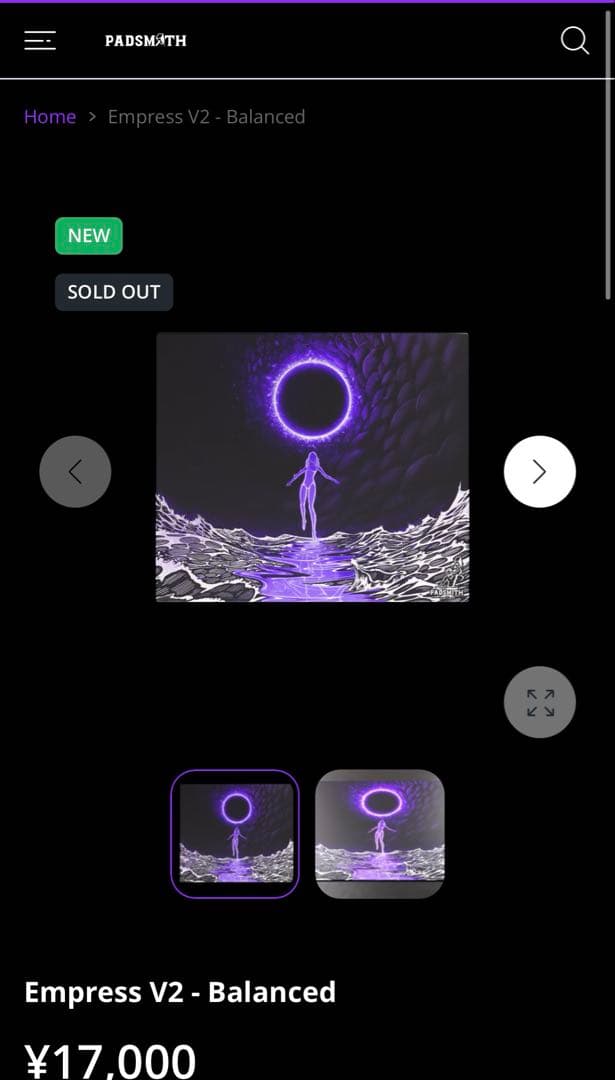615x1080 pixels.
Task: Select the second product thumbnail
Action: (x=380, y=833)
